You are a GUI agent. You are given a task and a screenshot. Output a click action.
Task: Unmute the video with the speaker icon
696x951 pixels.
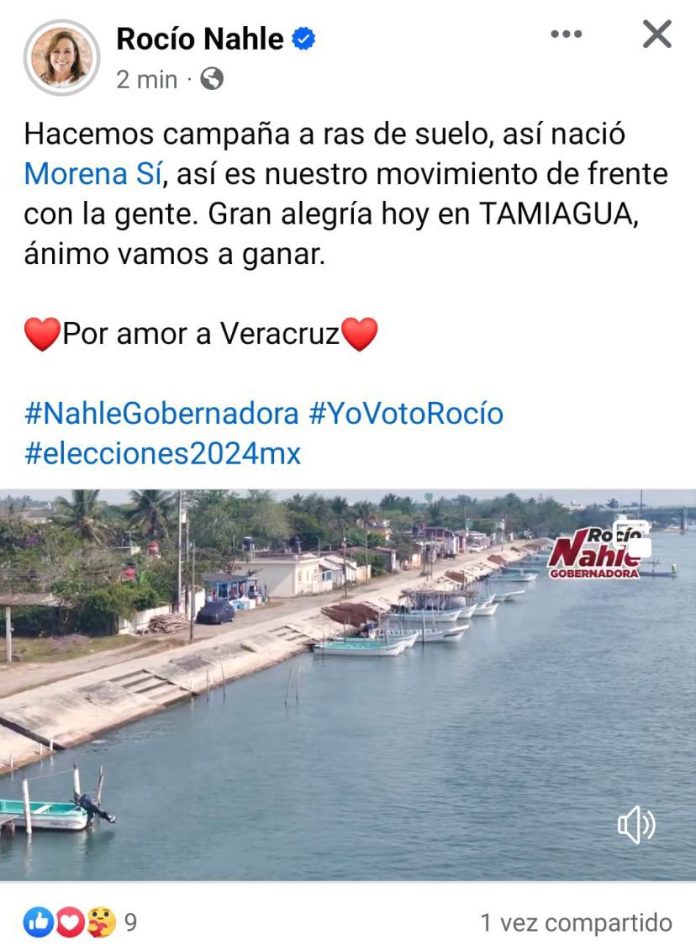click(636, 825)
